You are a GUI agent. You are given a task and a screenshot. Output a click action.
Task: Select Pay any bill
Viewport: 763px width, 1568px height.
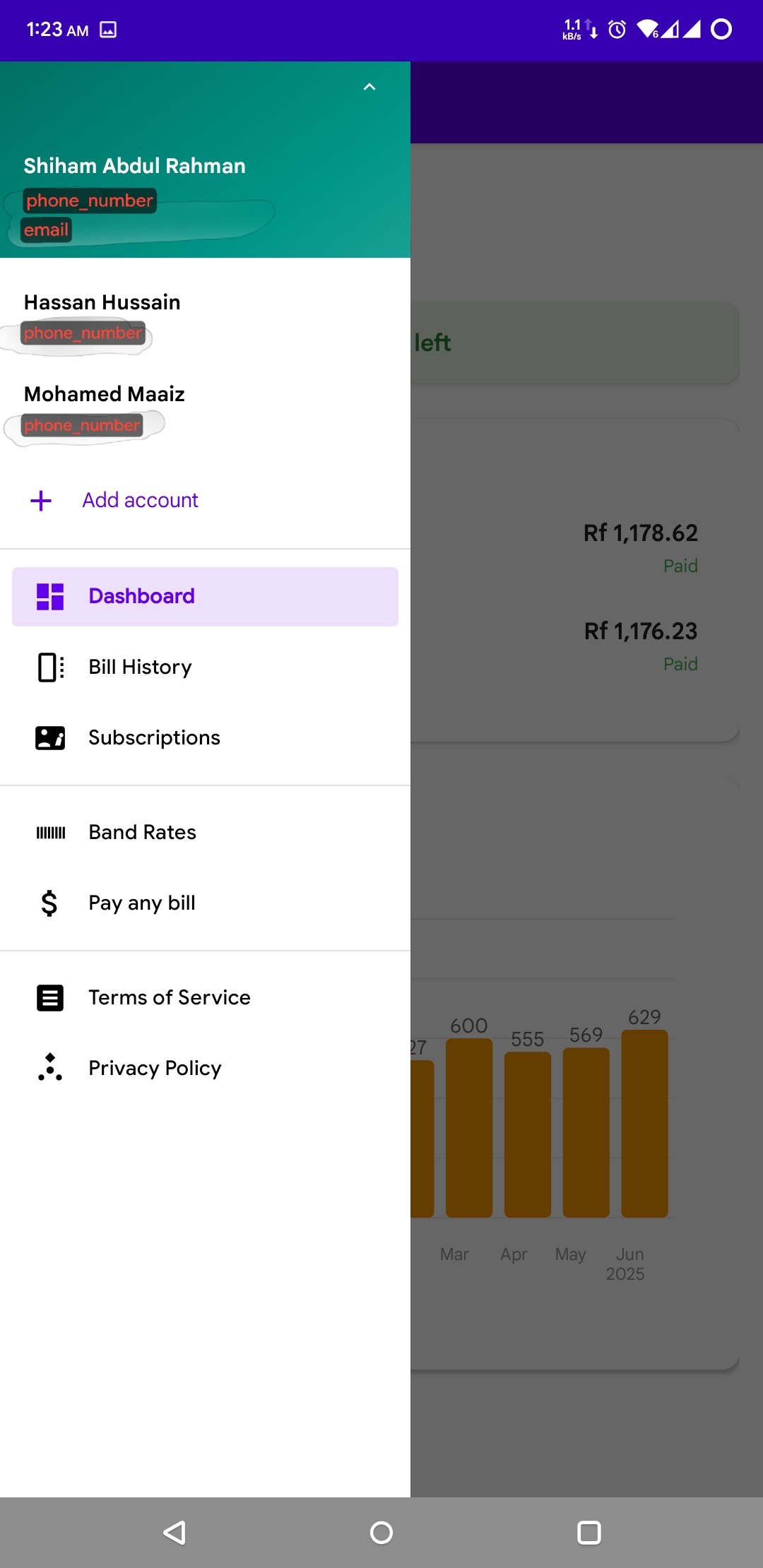[x=141, y=903]
